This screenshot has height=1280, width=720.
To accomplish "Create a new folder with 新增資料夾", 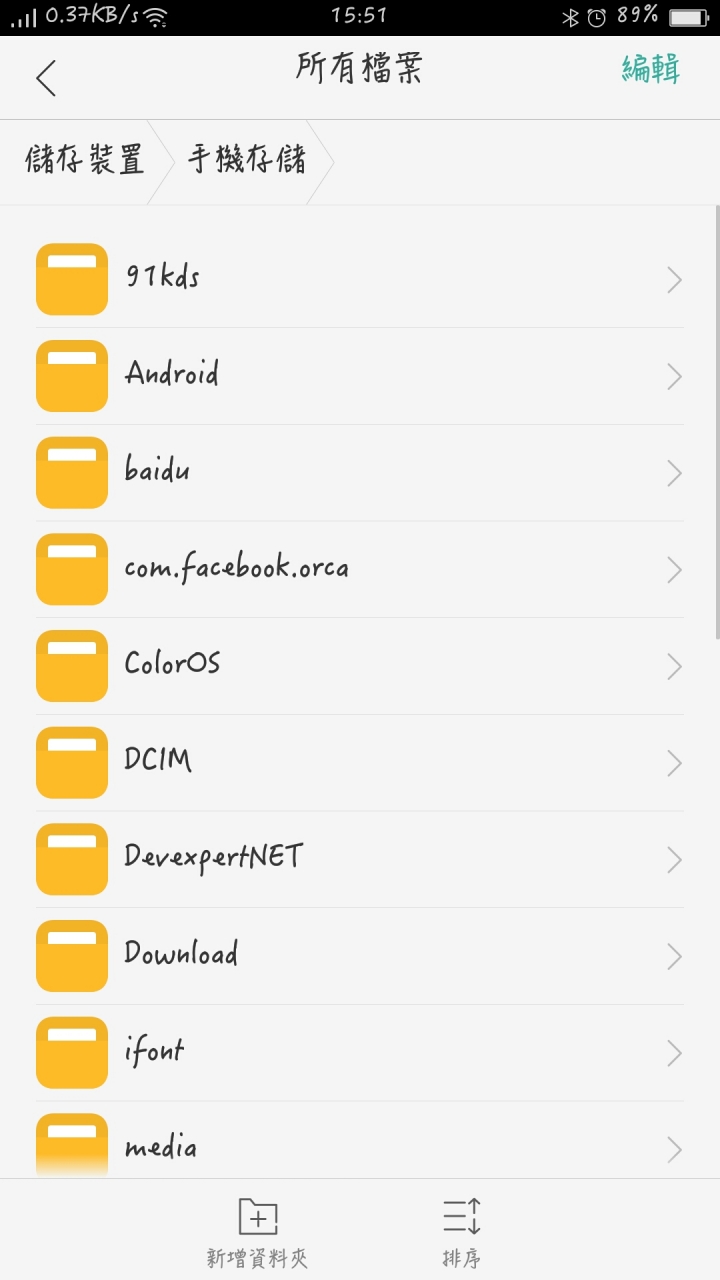I will click(258, 1232).
